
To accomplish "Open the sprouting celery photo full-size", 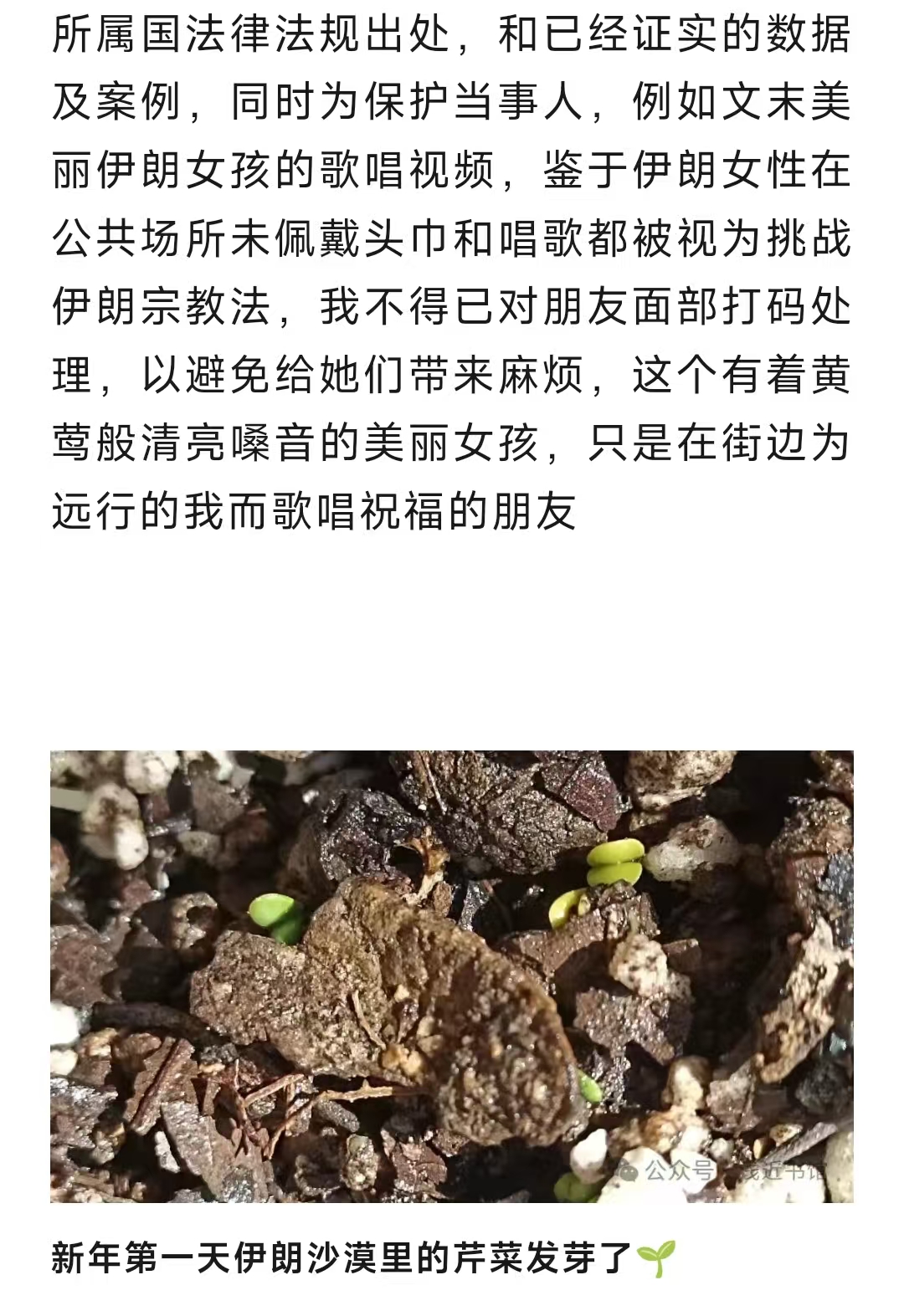I will click(452, 975).
